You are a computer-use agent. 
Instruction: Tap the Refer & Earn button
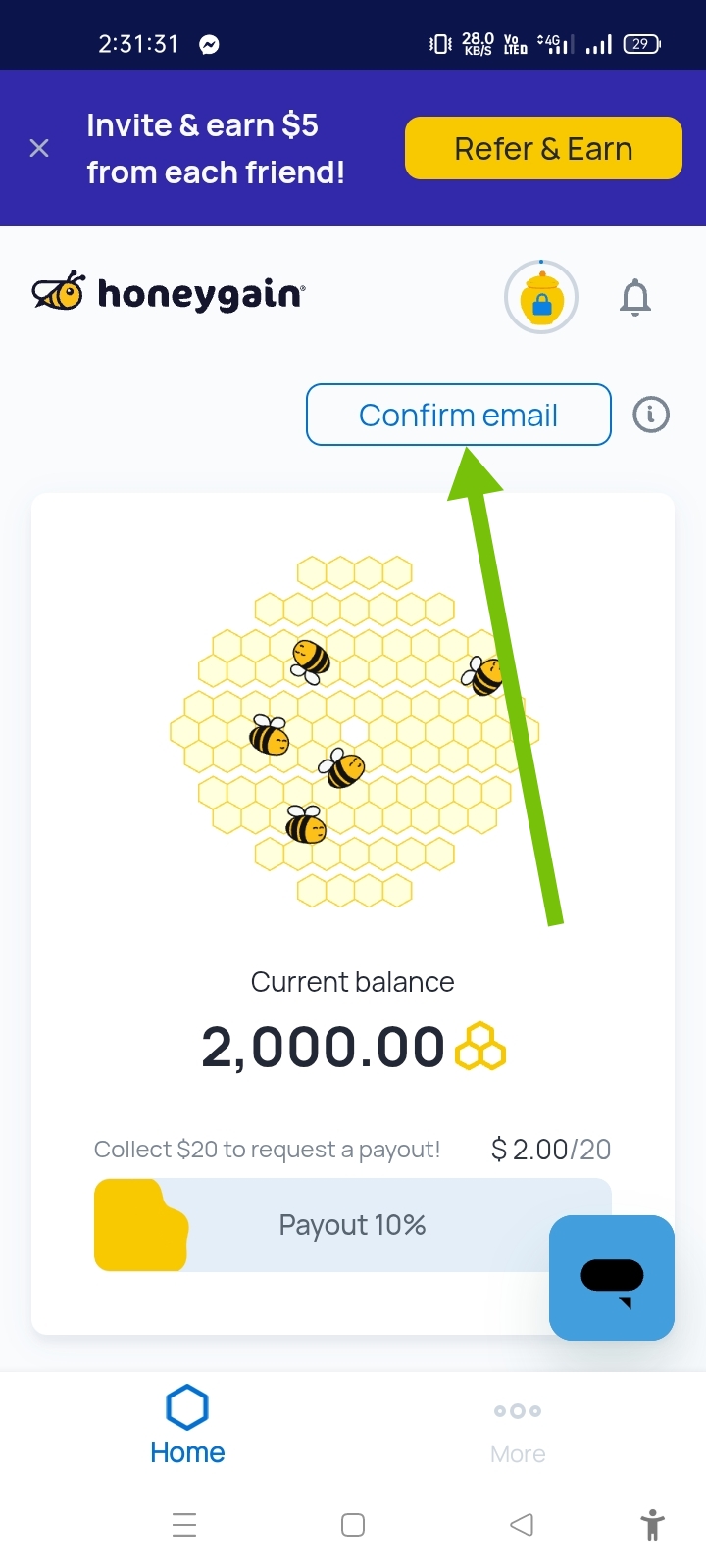tap(543, 148)
